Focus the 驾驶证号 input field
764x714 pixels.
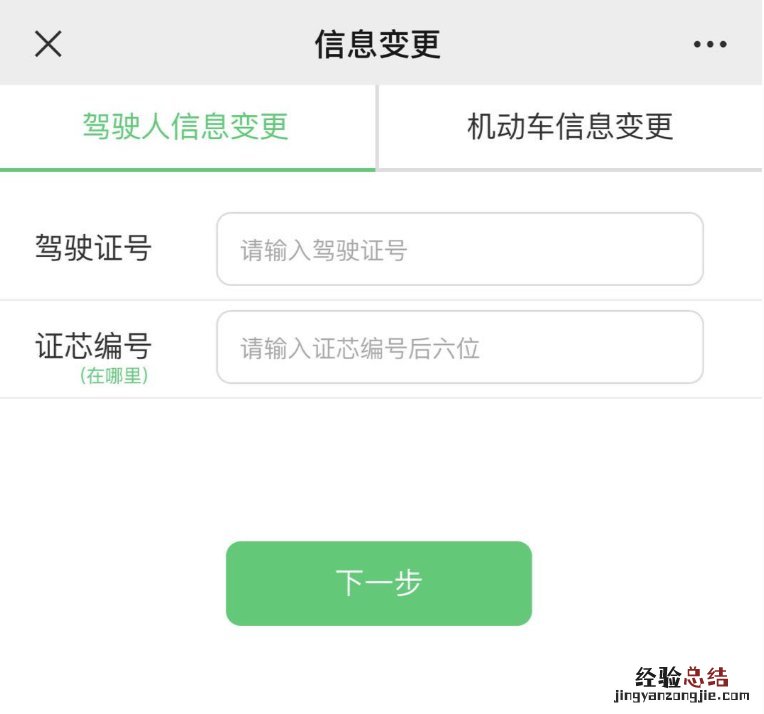(460, 250)
